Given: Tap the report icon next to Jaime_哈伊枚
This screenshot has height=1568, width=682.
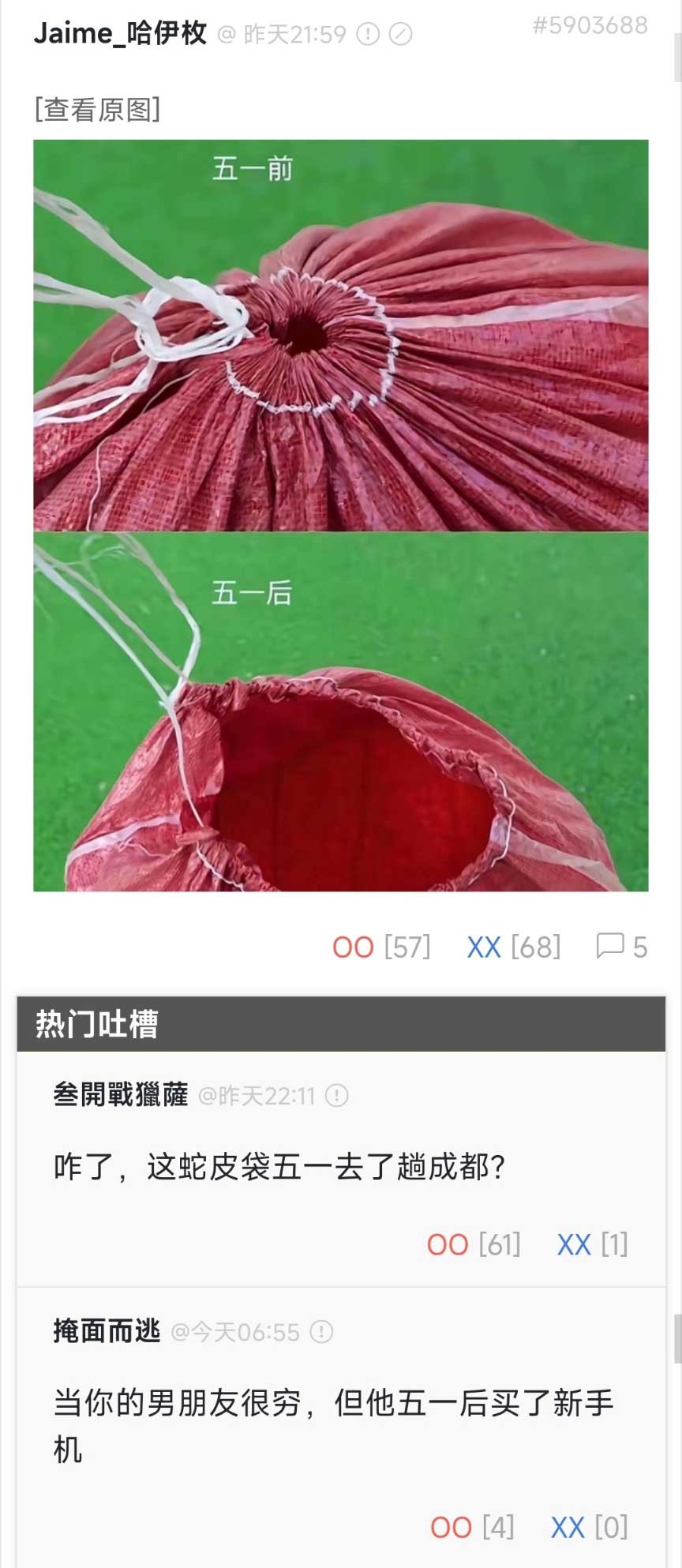Looking at the screenshot, I should pyautogui.click(x=368, y=34).
